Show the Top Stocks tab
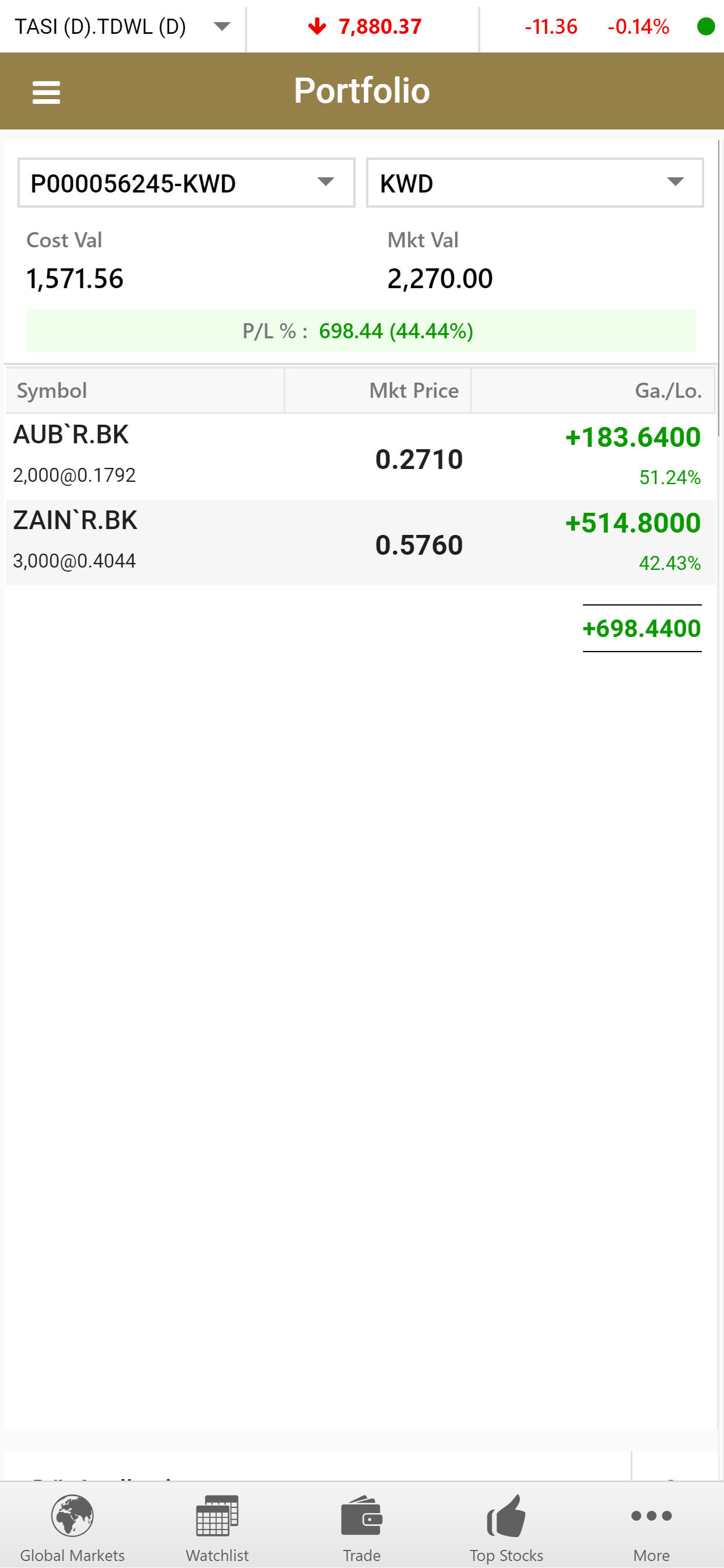The width and height of the screenshot is (724, 1568). pyautogui.click(x=507, y=1527)
